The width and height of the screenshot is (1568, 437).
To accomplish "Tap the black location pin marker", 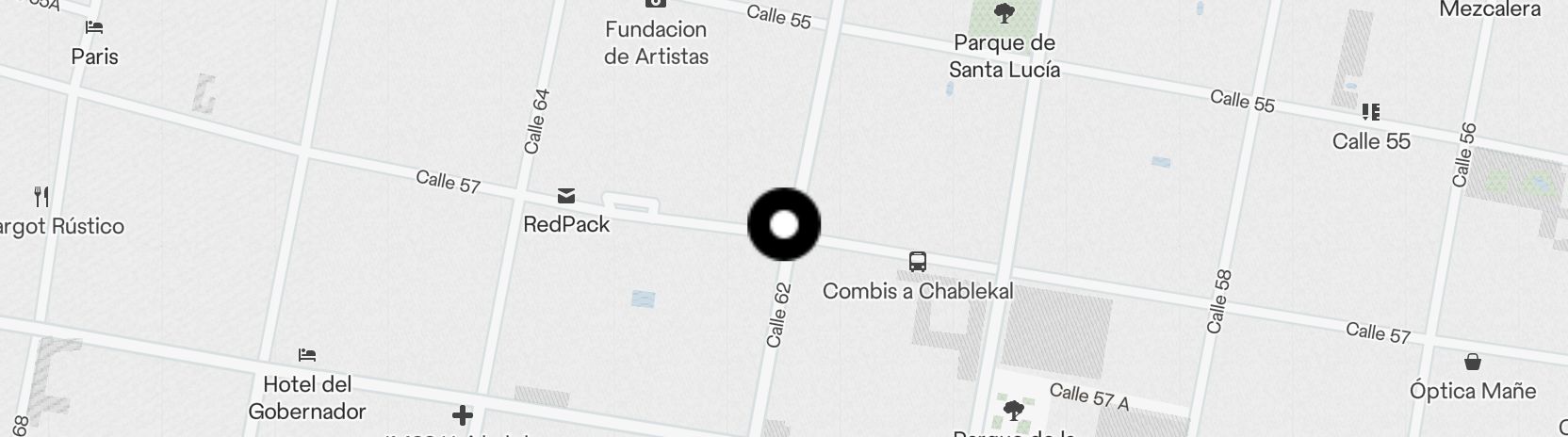I will tap(784, 224).
